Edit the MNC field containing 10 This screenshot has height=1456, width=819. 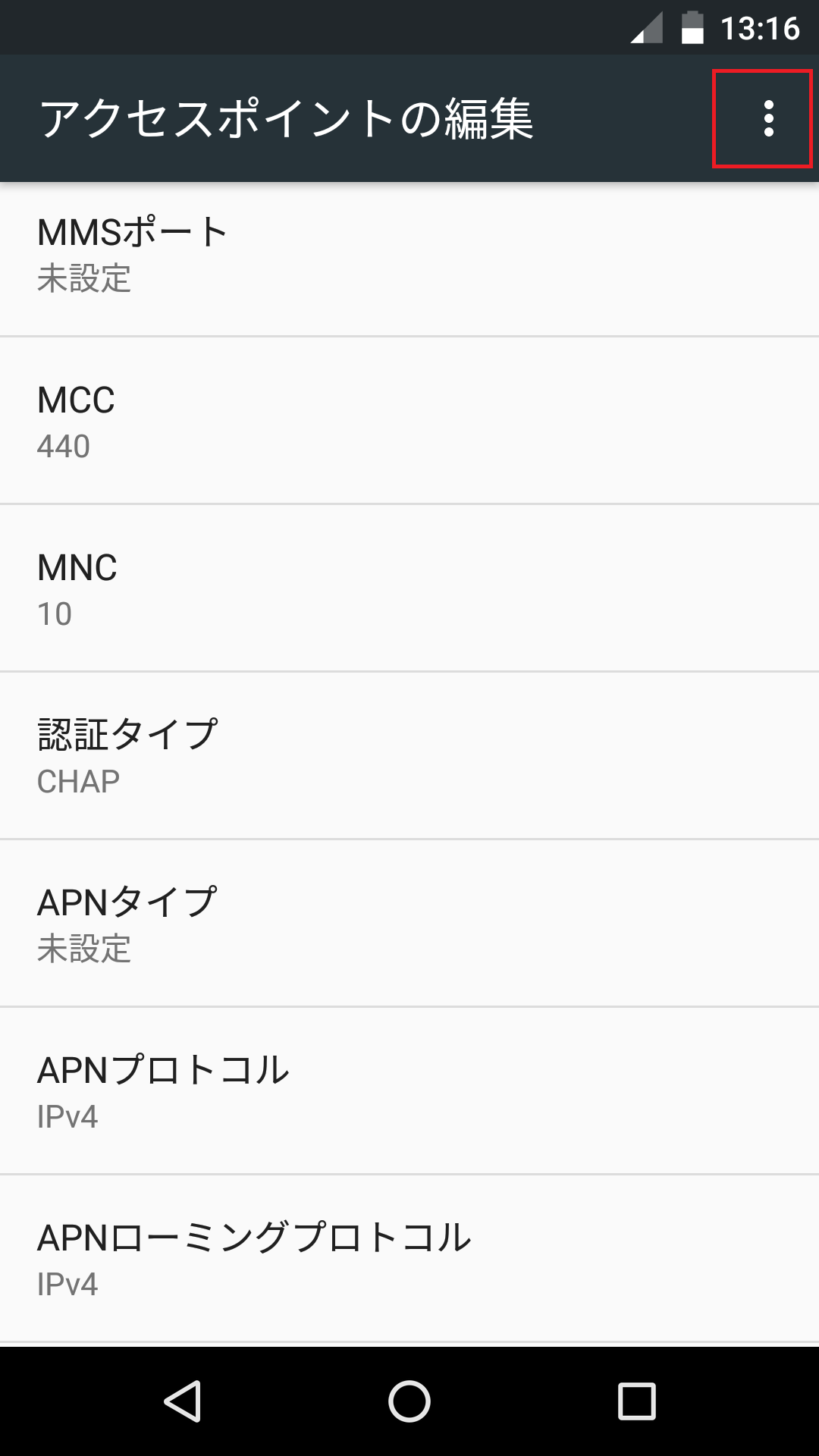(409, 588)
